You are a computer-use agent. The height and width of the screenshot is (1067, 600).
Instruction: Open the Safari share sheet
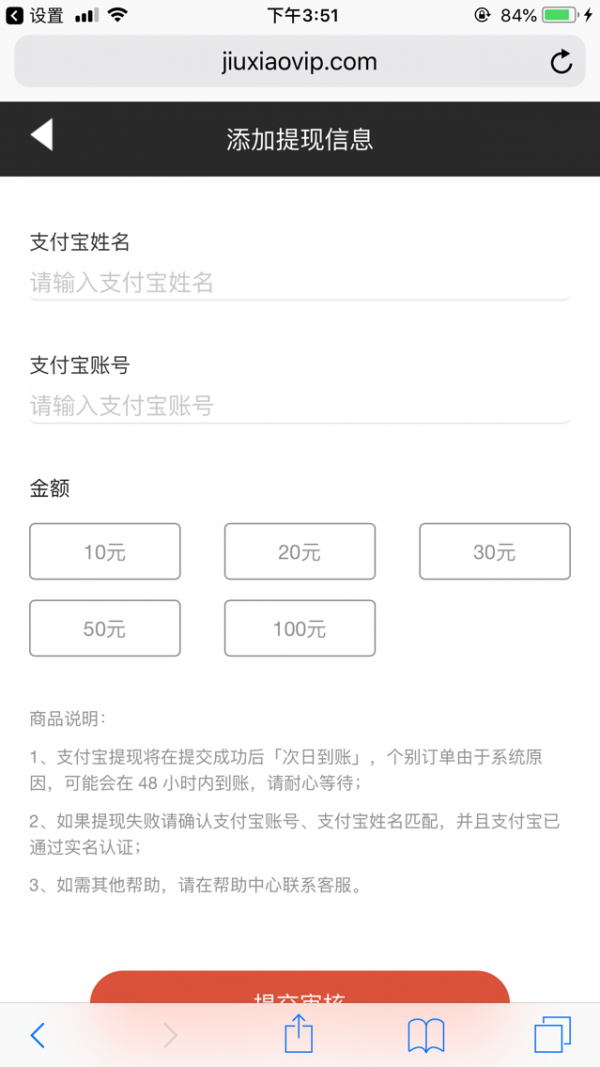point(299,1034)
